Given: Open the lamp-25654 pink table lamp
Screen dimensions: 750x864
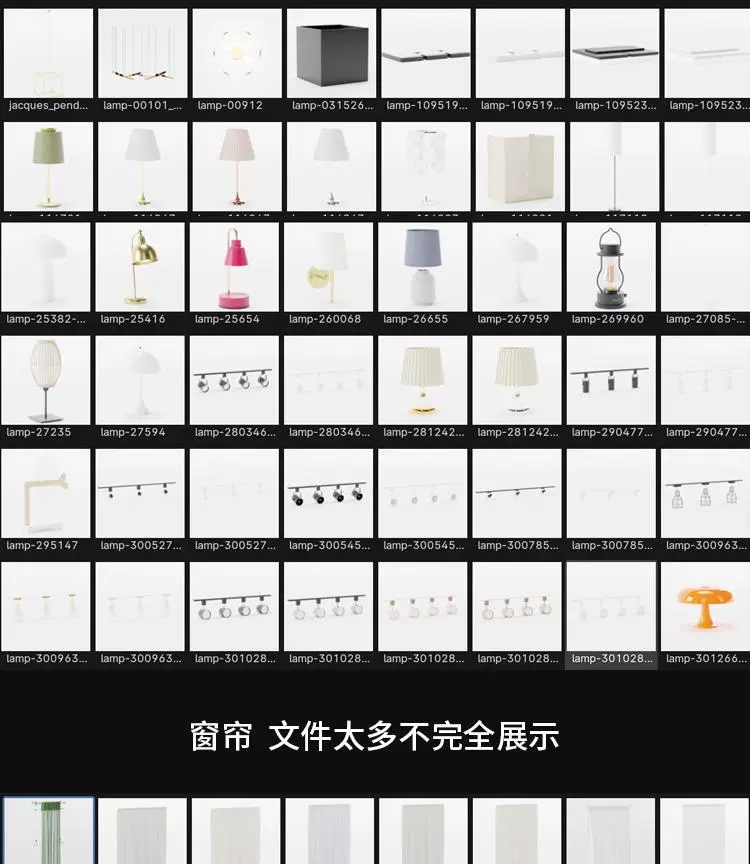Looking at the screenshot, I should 236,265.
